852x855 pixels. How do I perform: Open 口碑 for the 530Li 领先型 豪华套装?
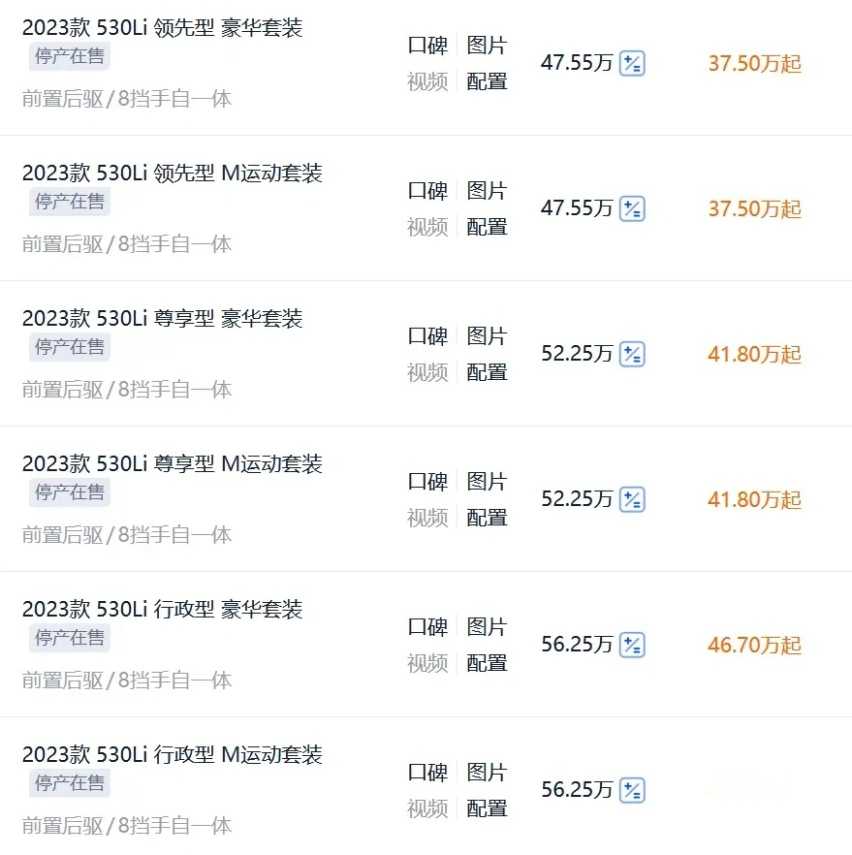[427, 45]
